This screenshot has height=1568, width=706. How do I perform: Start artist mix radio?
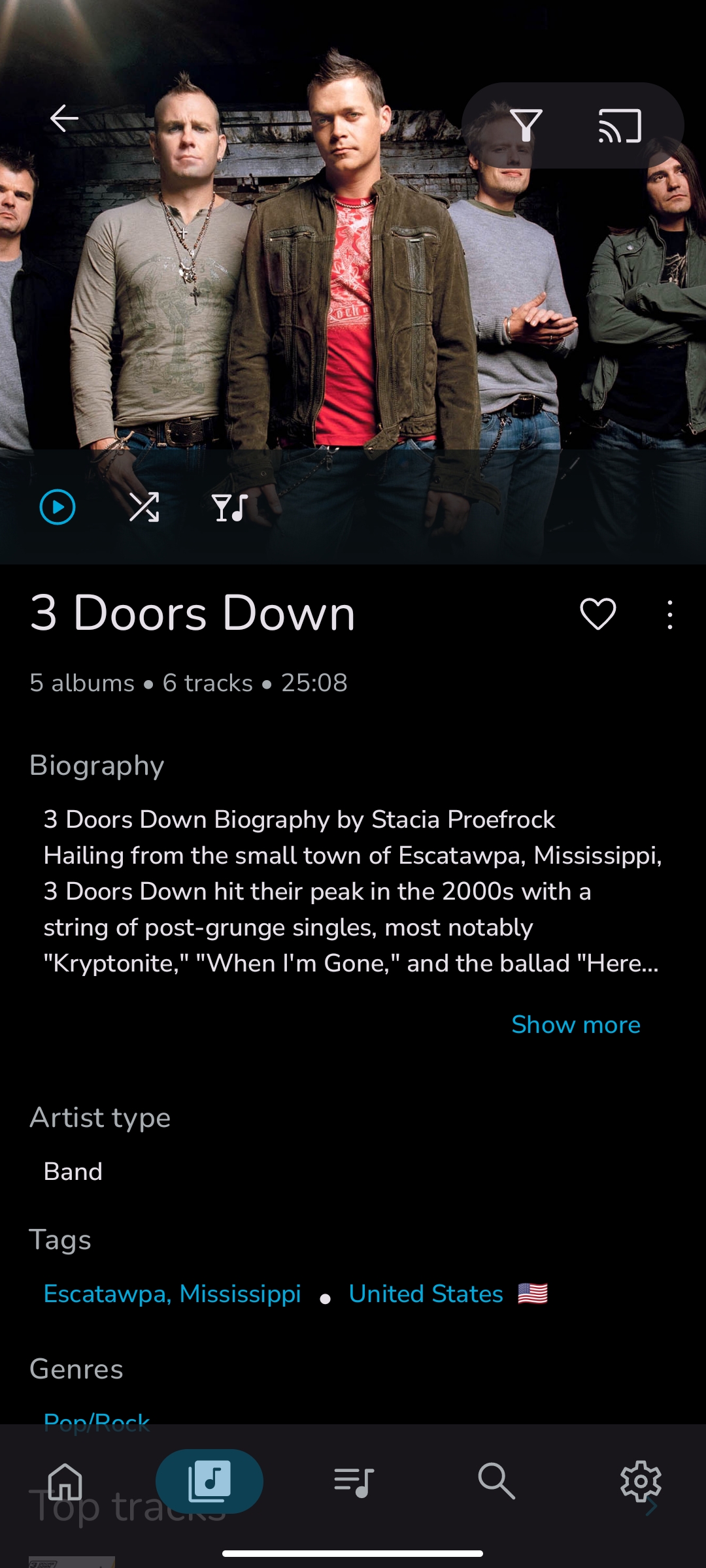click(229, 507)
